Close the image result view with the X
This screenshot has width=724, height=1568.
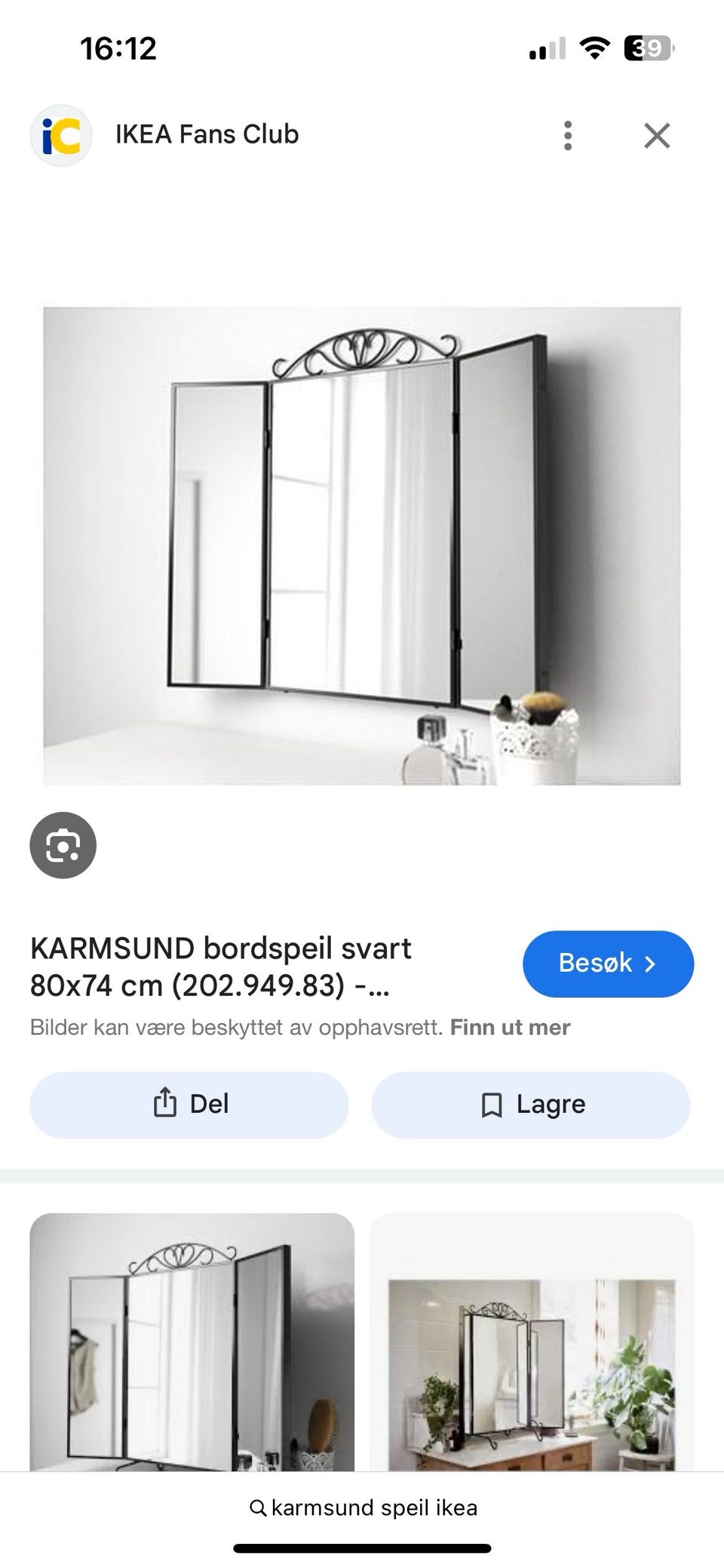point(657,134)
